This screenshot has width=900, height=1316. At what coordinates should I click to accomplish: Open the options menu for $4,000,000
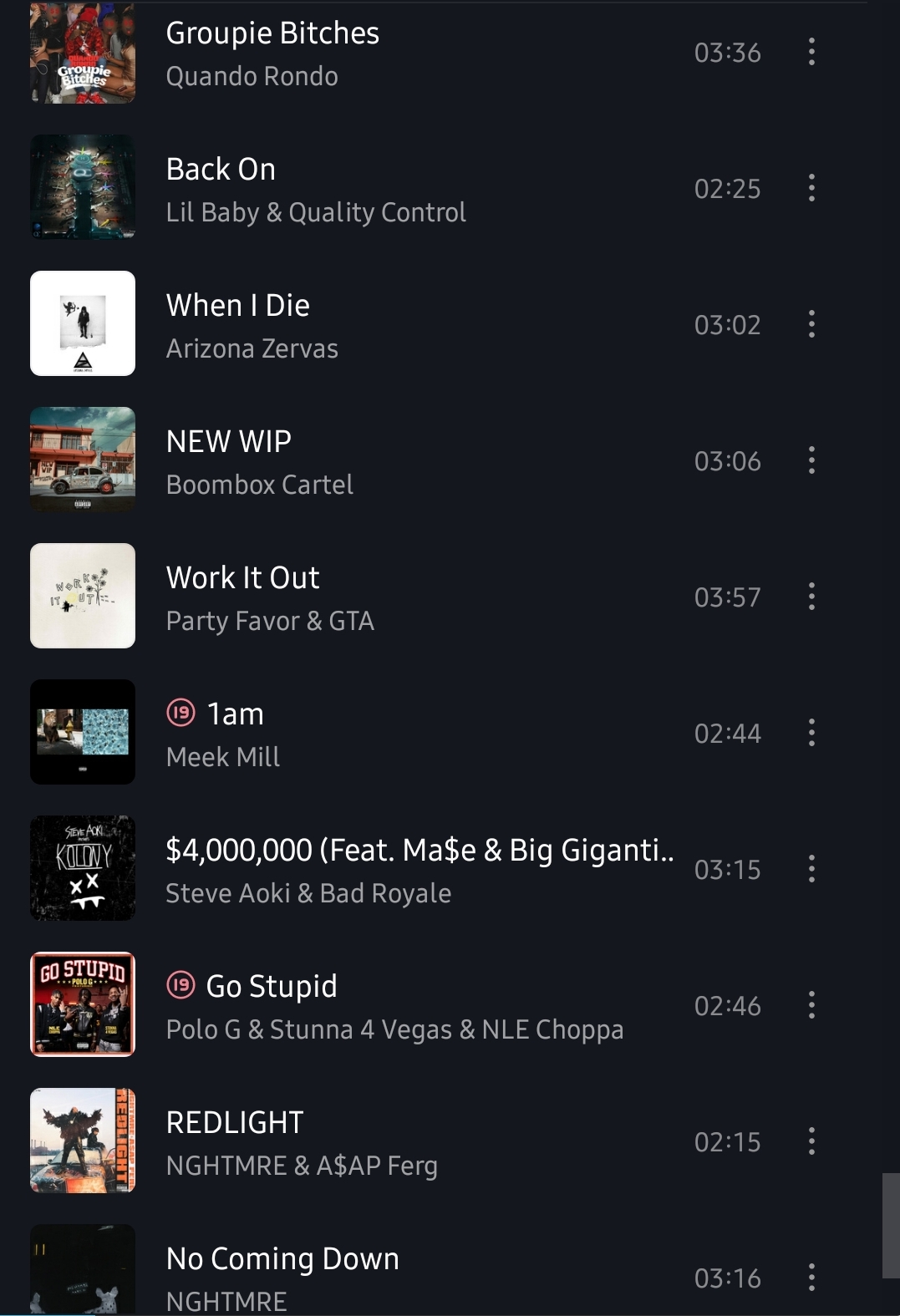pos(811,869)
